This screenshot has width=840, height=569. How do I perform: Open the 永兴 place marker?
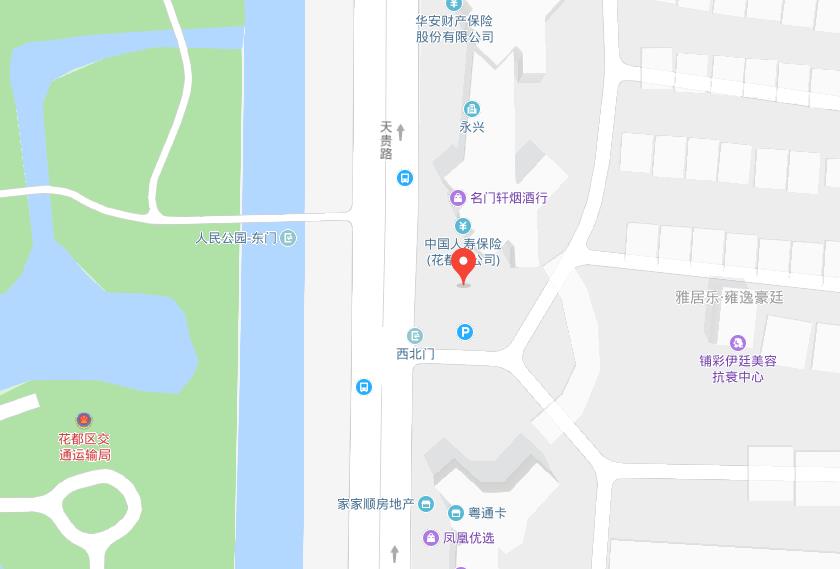(x=472, y=109)
